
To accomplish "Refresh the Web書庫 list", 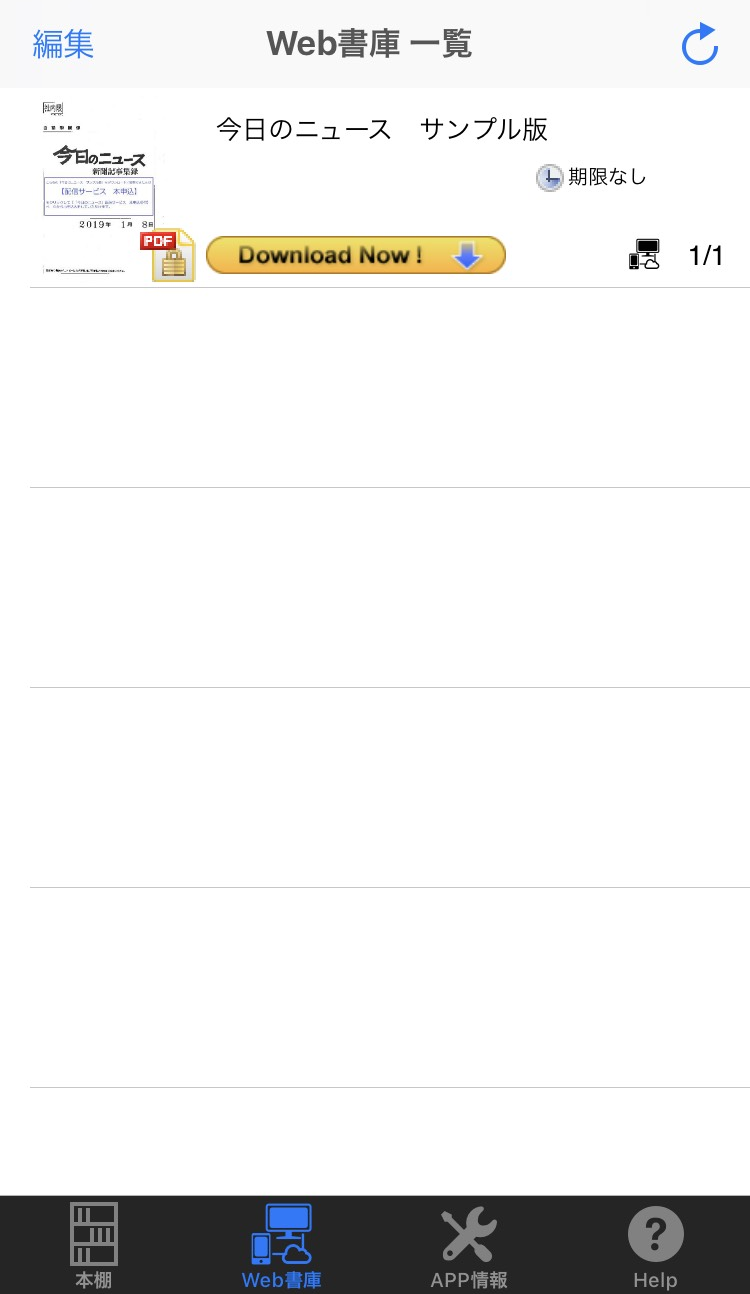I will click(x=699, y=45).
